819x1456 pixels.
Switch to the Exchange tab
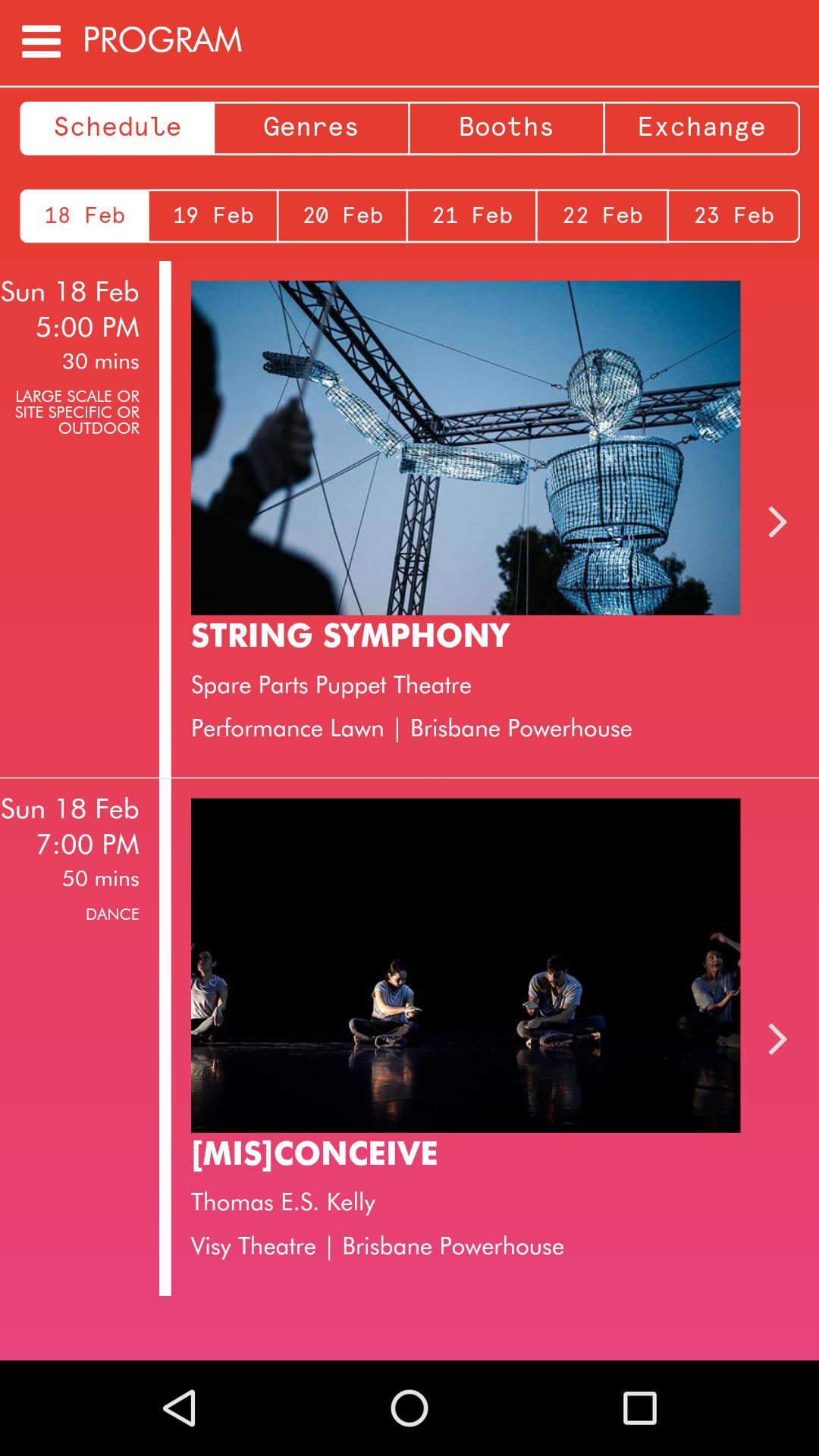701,127
